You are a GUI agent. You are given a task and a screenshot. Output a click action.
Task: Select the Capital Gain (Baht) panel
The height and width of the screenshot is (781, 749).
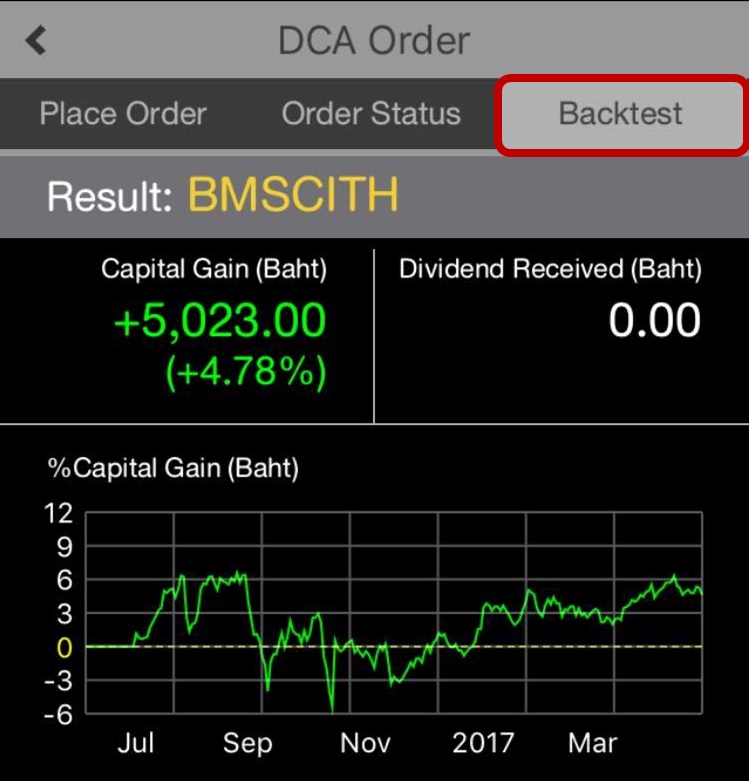click(x=185, y=320)
